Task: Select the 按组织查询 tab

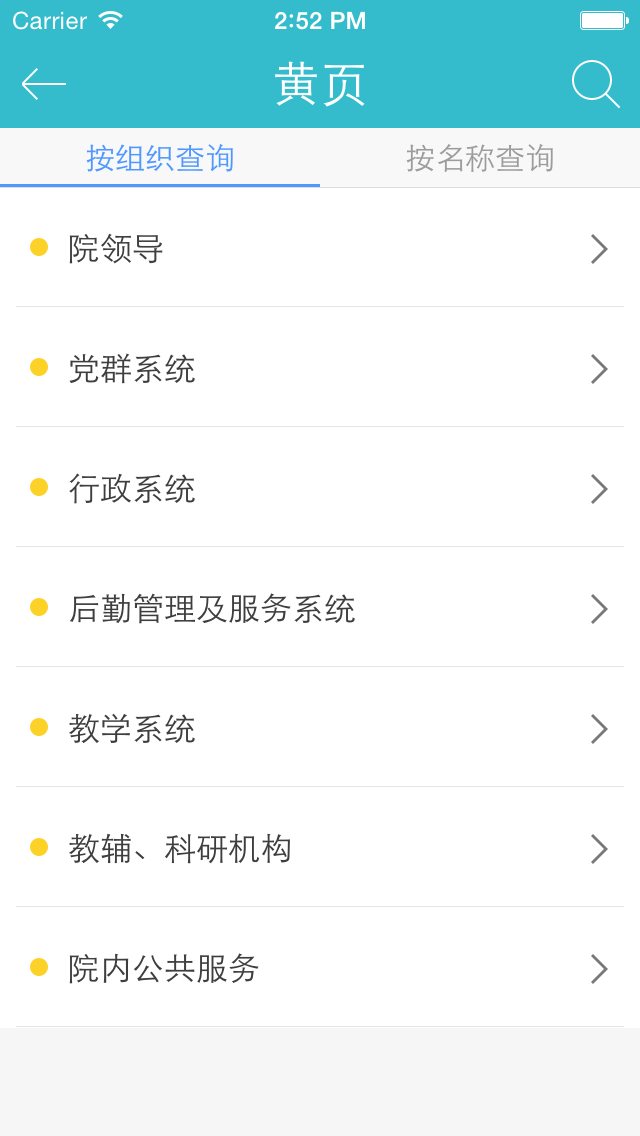Action: point(160,158)
